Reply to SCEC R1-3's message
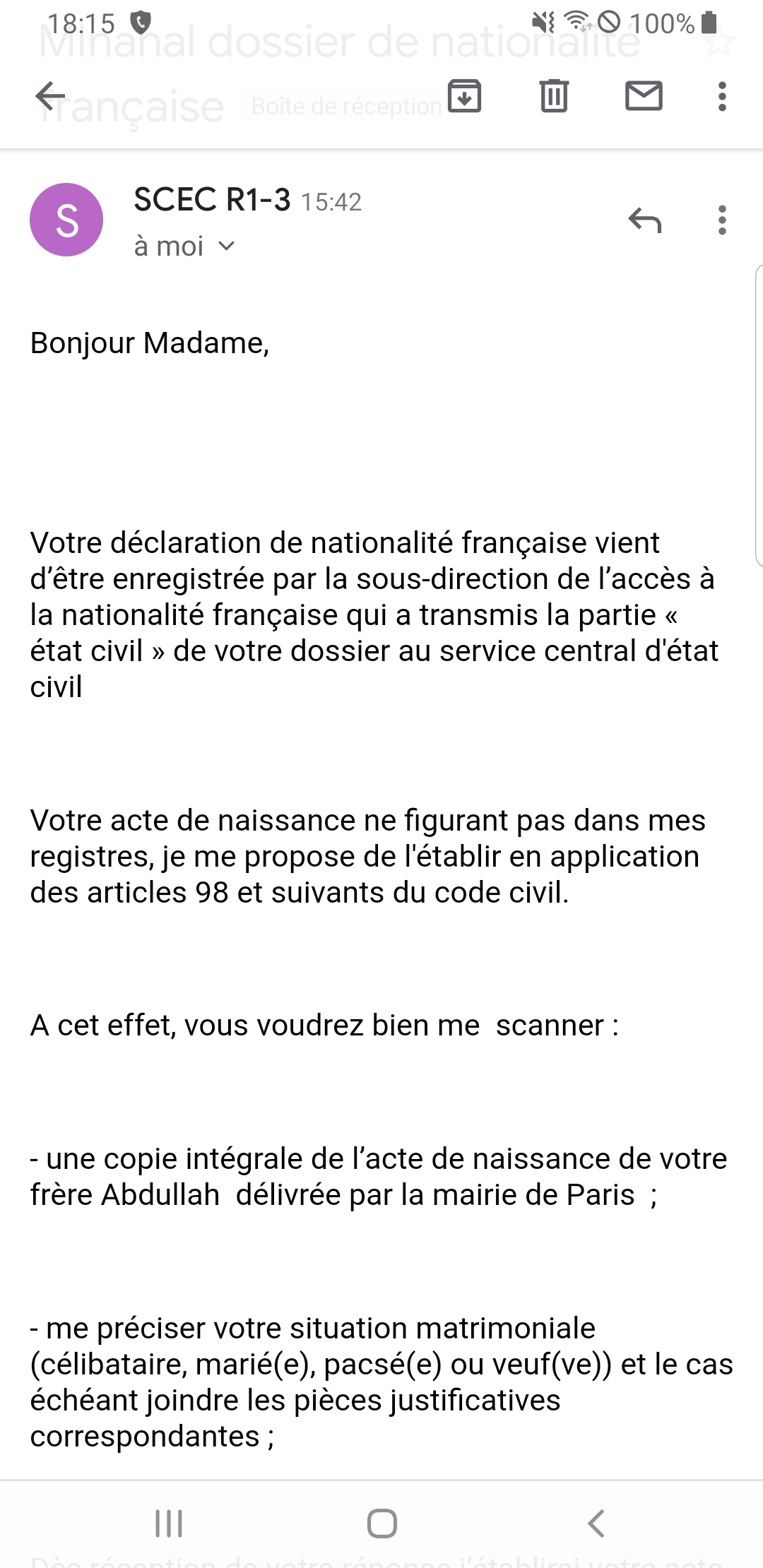 tap(645, 220)
